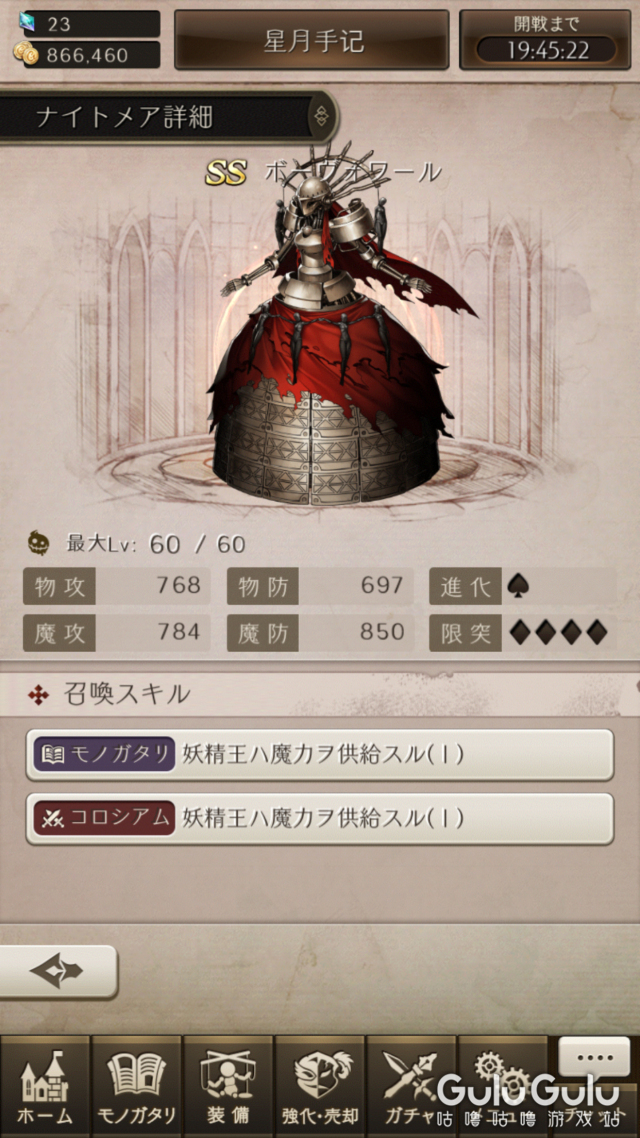Expand the ナイトメア詳細 header selector
Image resolution: width=640 pixels, height=1138 pixels.
tap(321, 116)
